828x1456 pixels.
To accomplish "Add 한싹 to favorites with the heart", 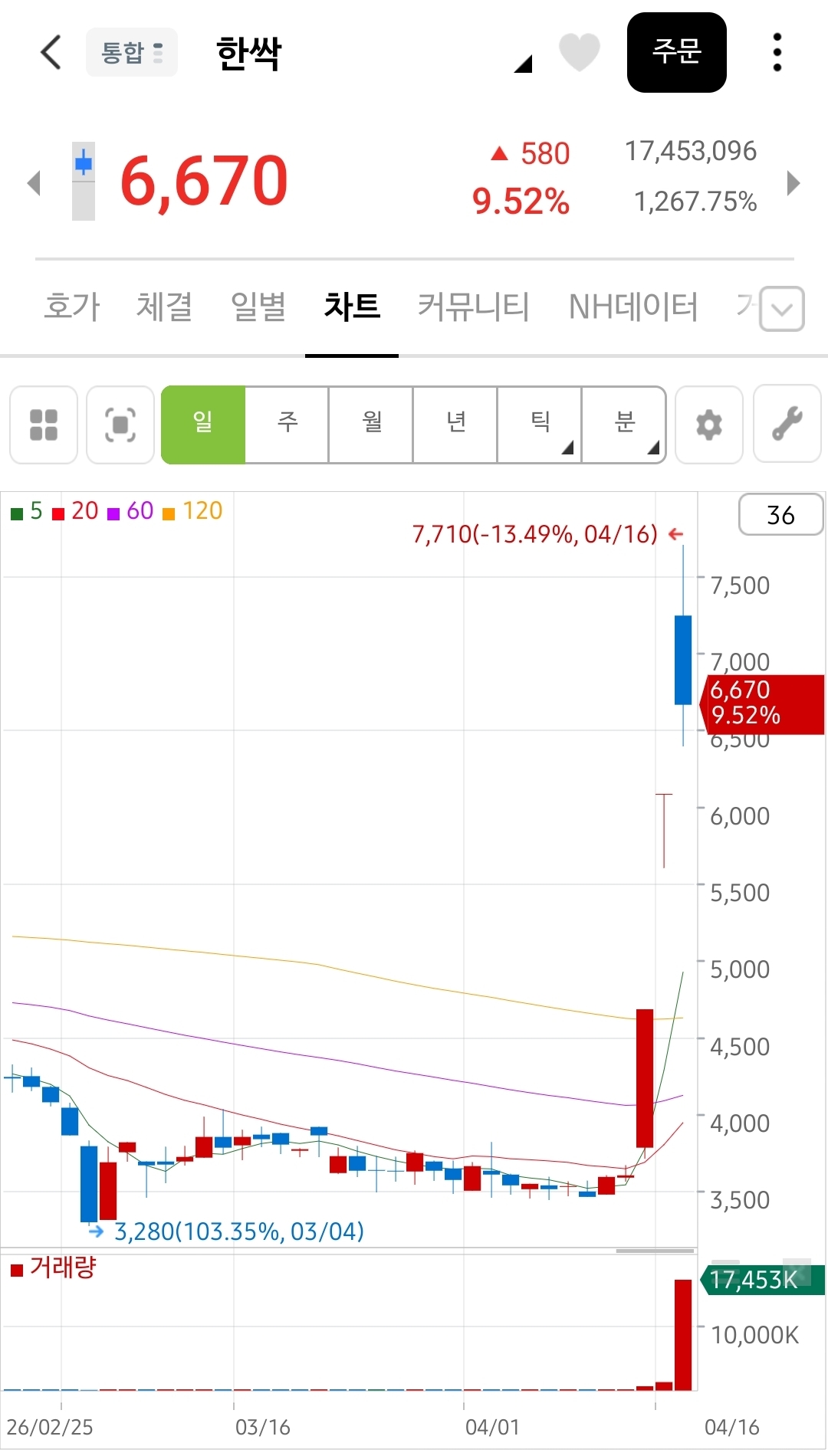I will pos(579,52).
